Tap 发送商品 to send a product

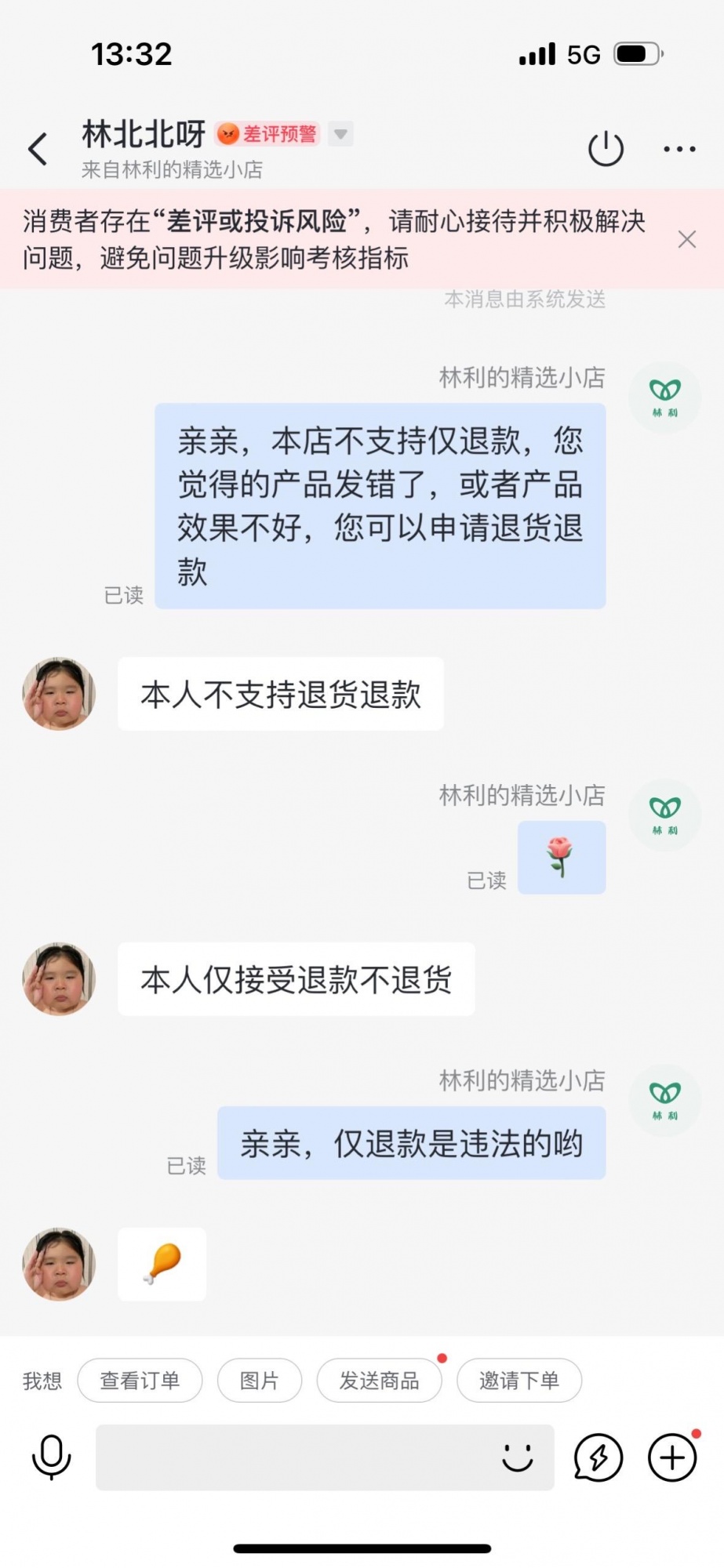(x=379, y=1381)
